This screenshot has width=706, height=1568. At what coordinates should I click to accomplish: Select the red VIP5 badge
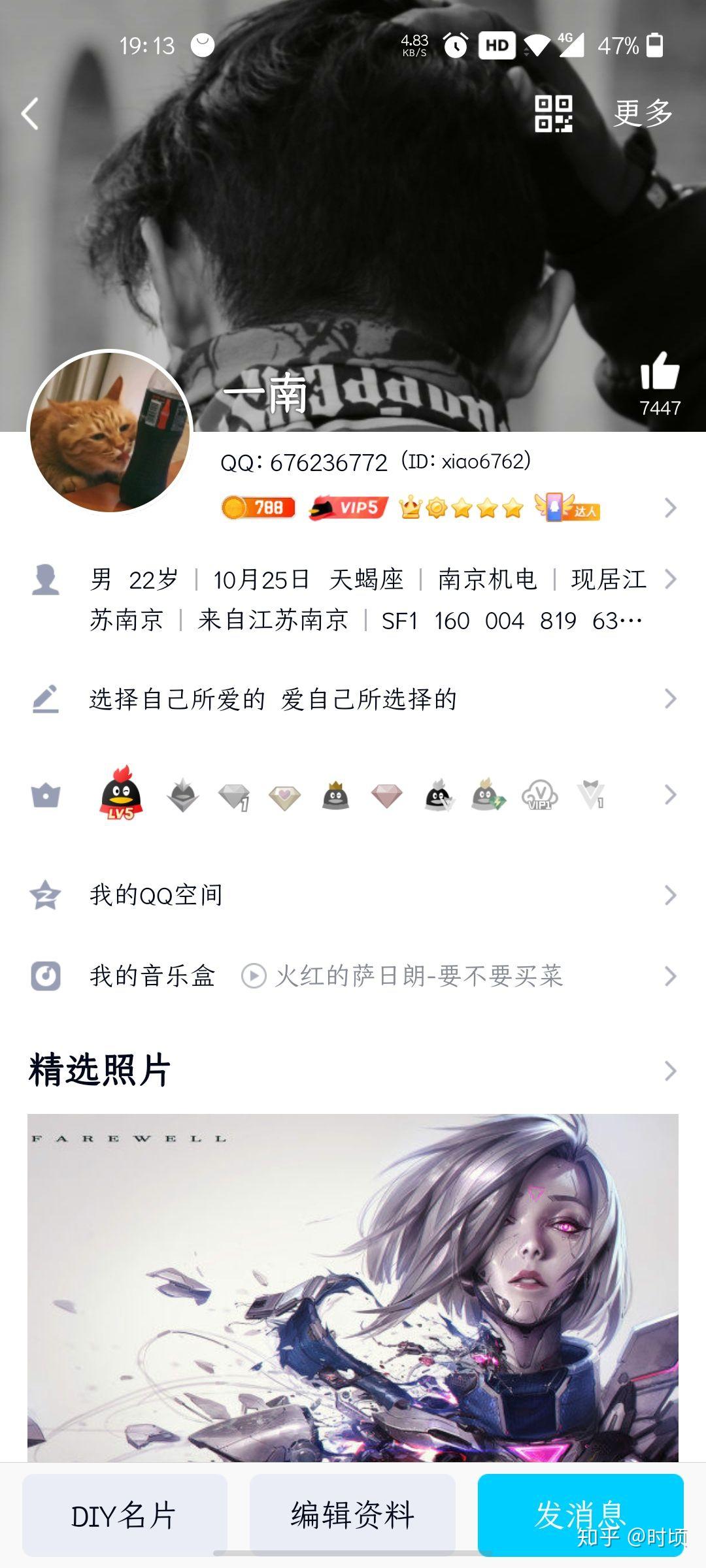tap(346, 509)
